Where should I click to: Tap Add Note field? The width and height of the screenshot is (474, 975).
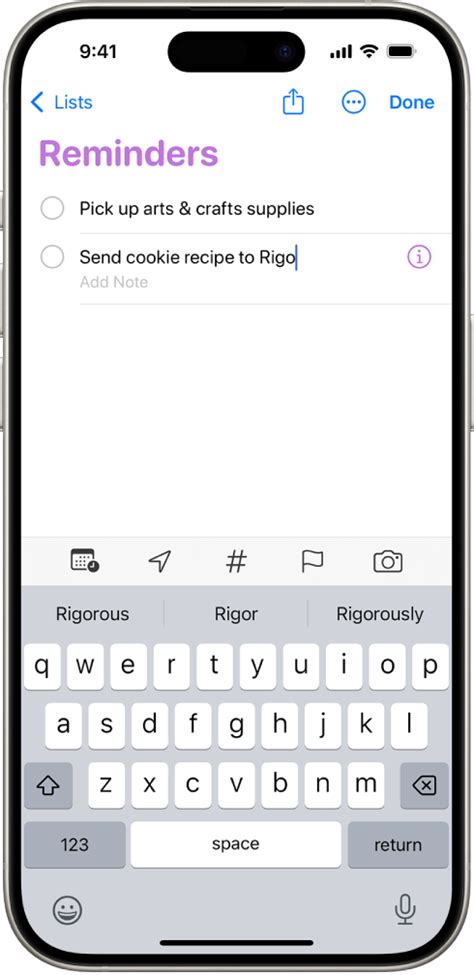[x=114, y=282]
